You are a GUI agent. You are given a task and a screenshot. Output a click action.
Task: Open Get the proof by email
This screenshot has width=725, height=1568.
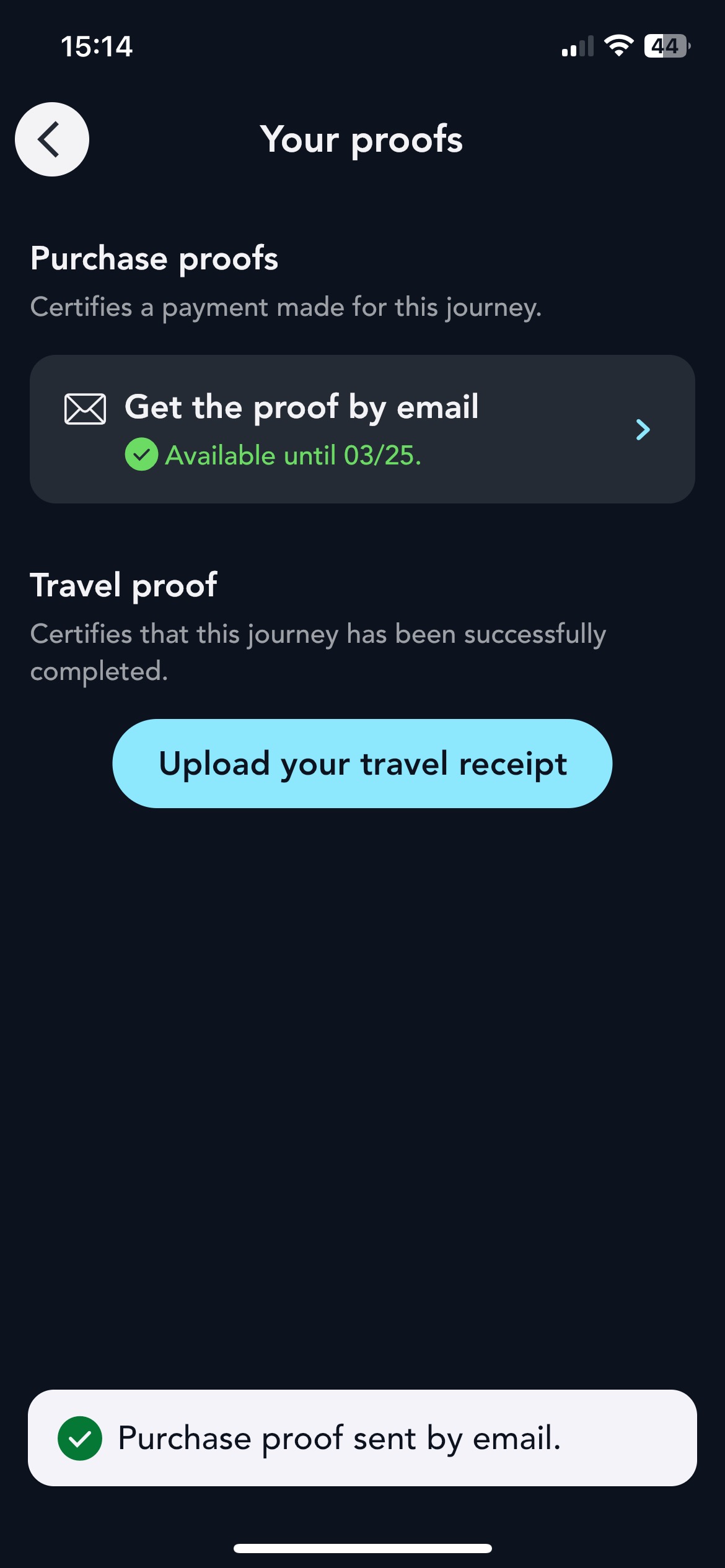pyautogui.click(x=362, y=429)
